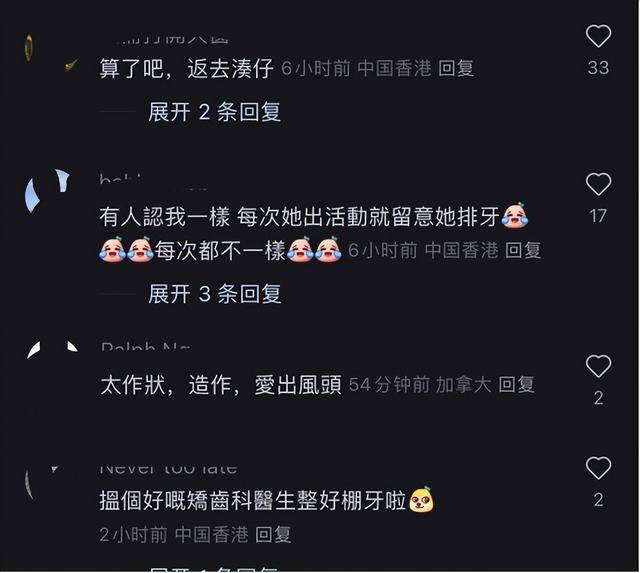Reply to the comment 每次都不一樣

pyautogui.click(x=523, y=251)
